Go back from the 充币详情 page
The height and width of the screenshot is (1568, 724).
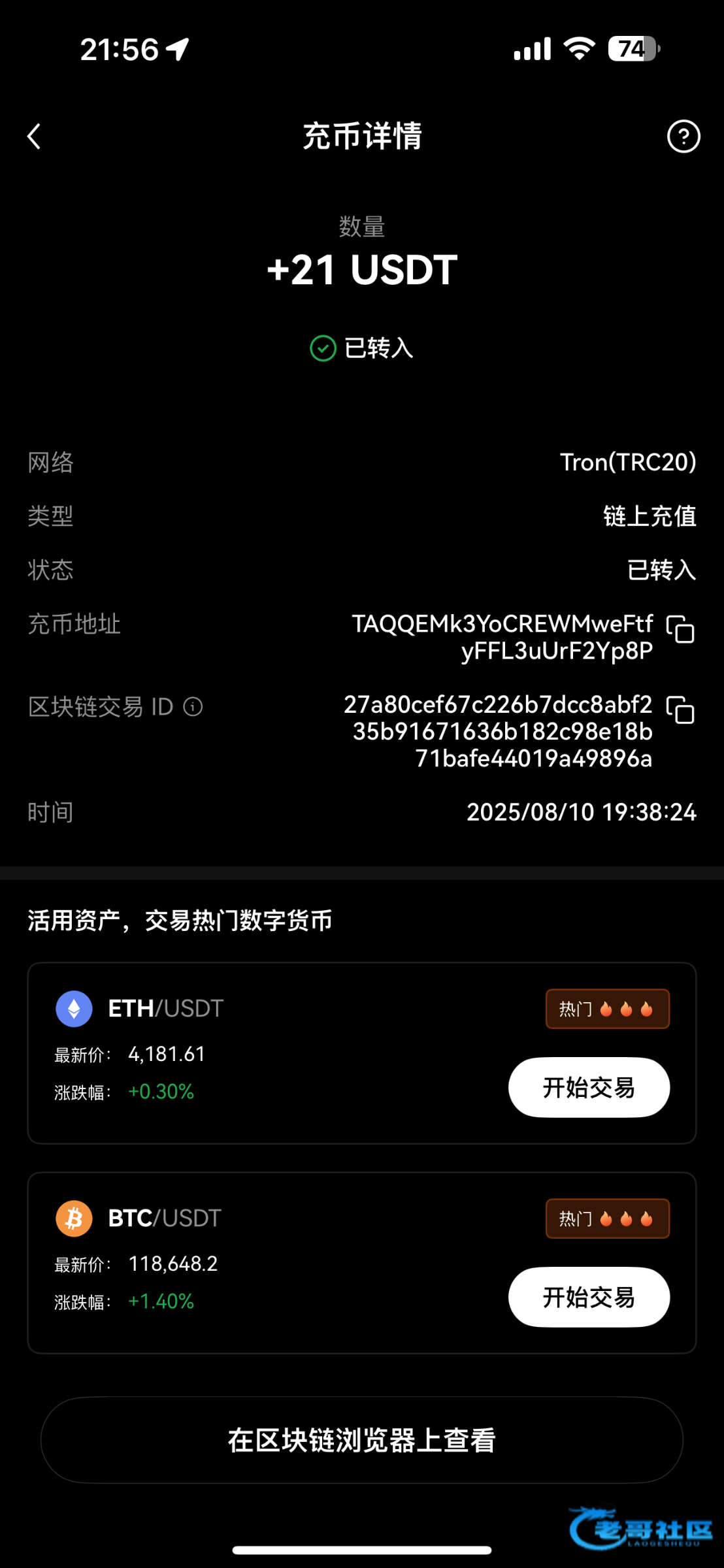34,137
